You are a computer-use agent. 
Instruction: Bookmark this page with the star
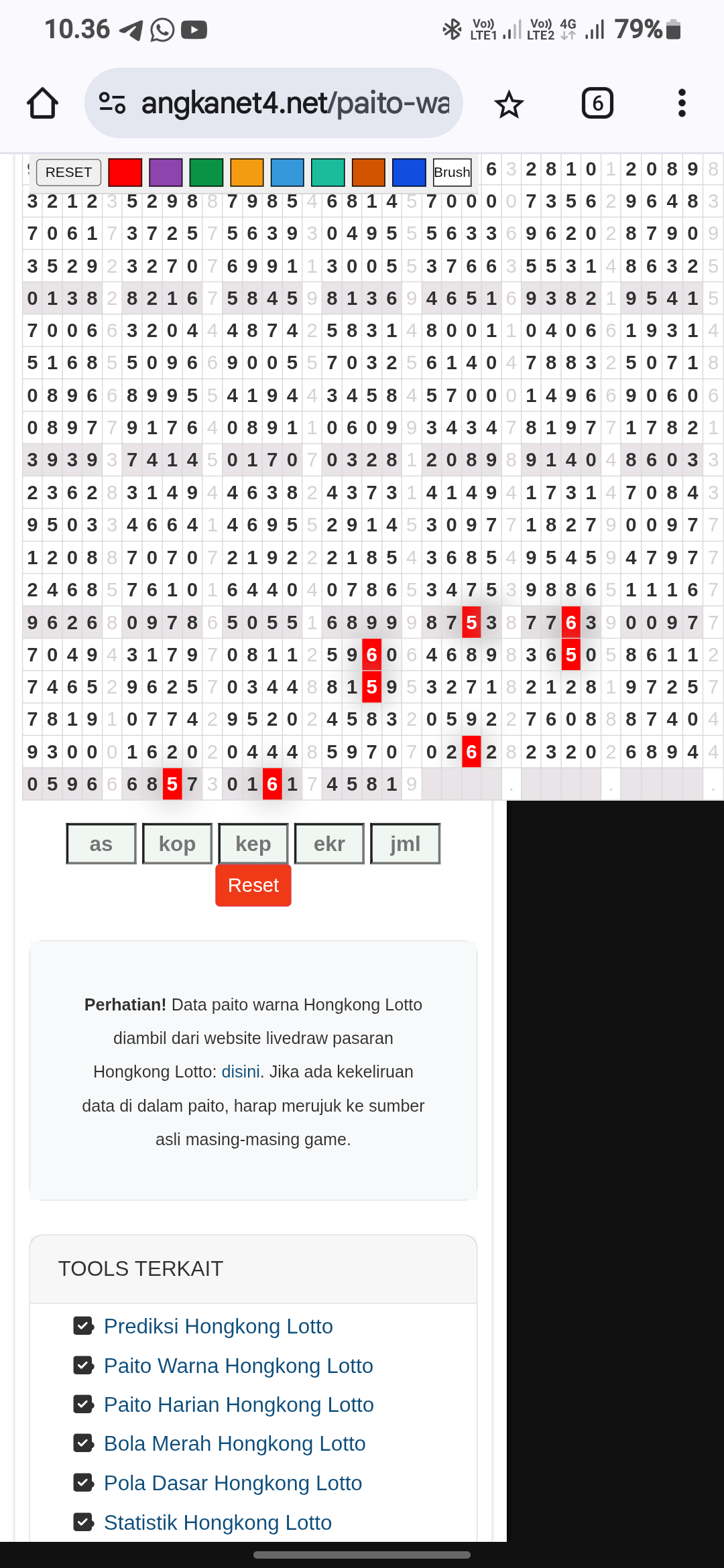click(x=509, y=104)
